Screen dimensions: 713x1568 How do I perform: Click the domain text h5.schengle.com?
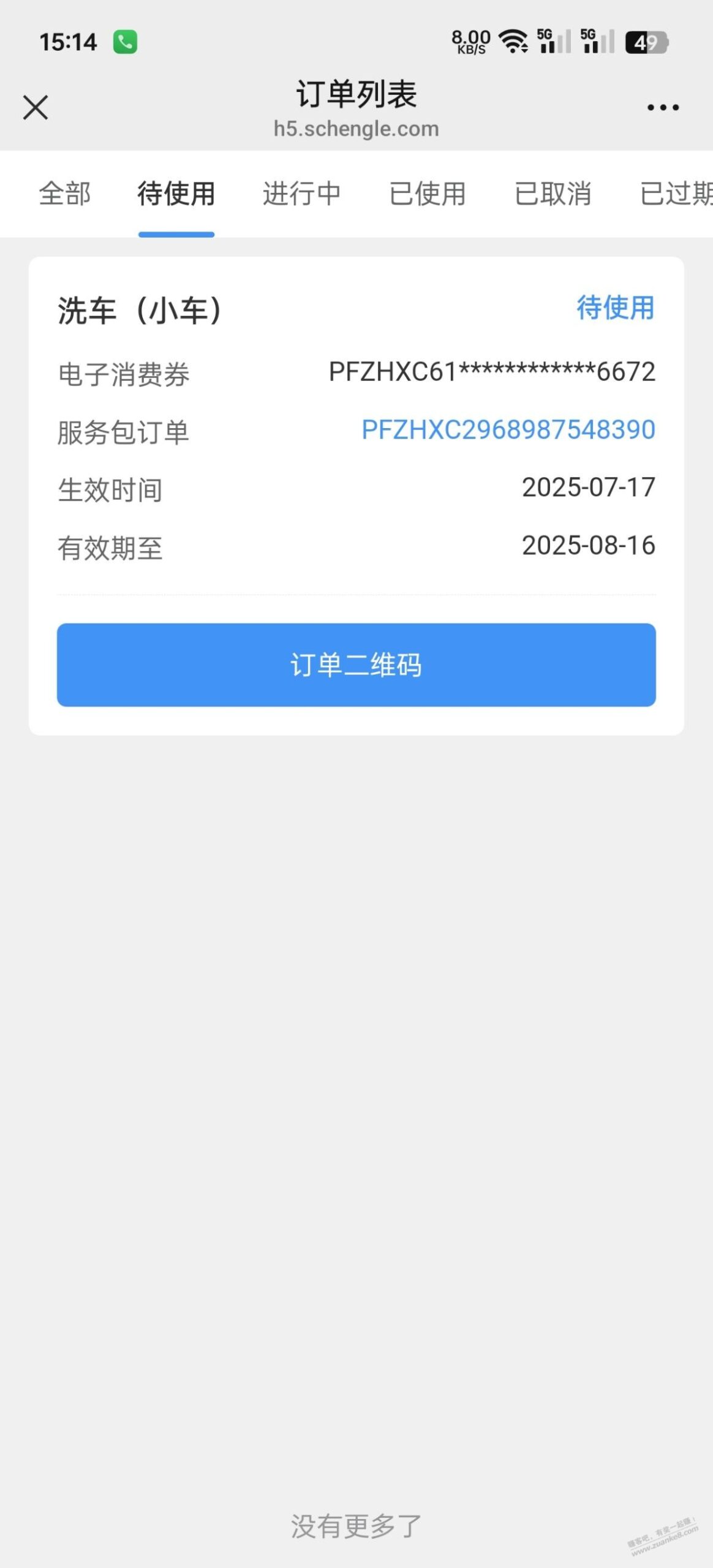[356, 129]
